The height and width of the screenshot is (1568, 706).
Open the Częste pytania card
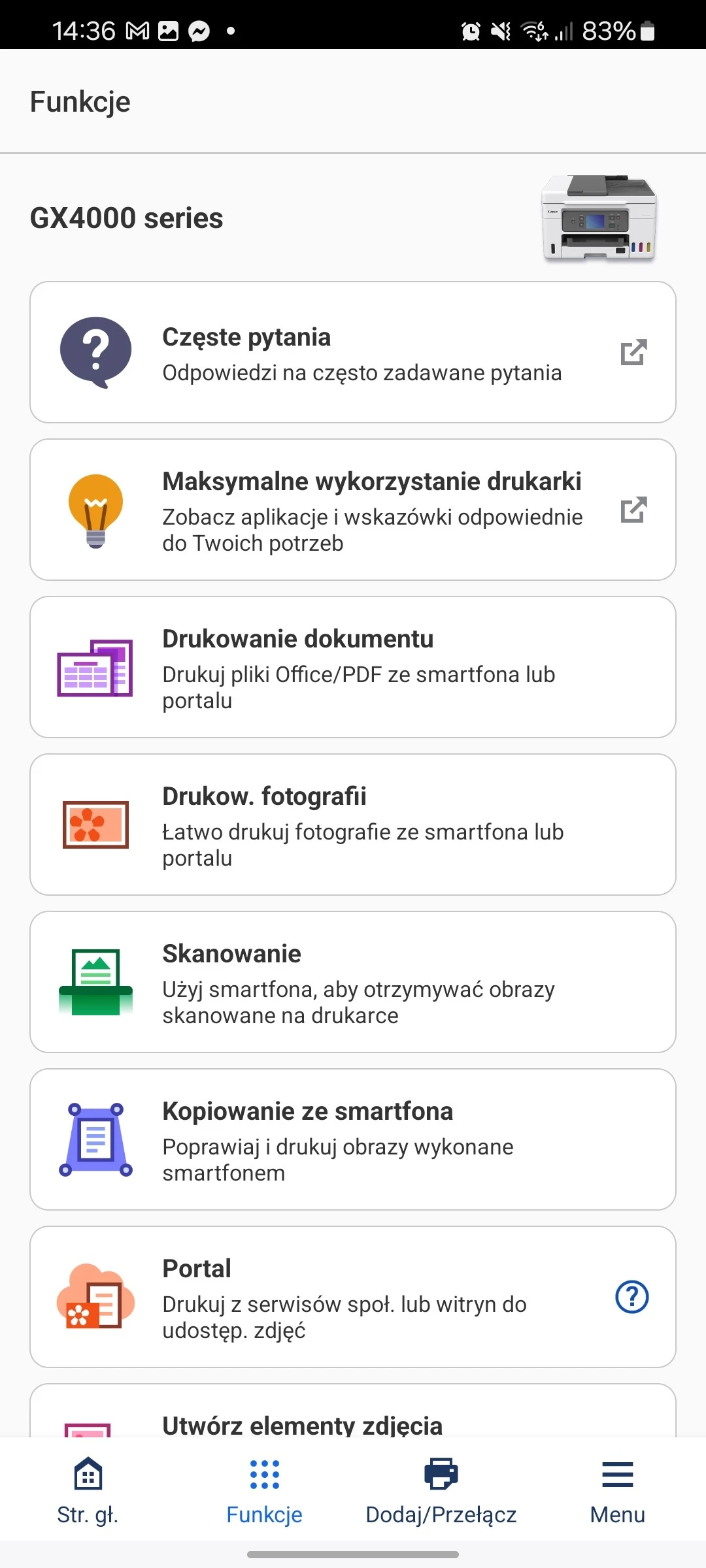tap(353, 353)
